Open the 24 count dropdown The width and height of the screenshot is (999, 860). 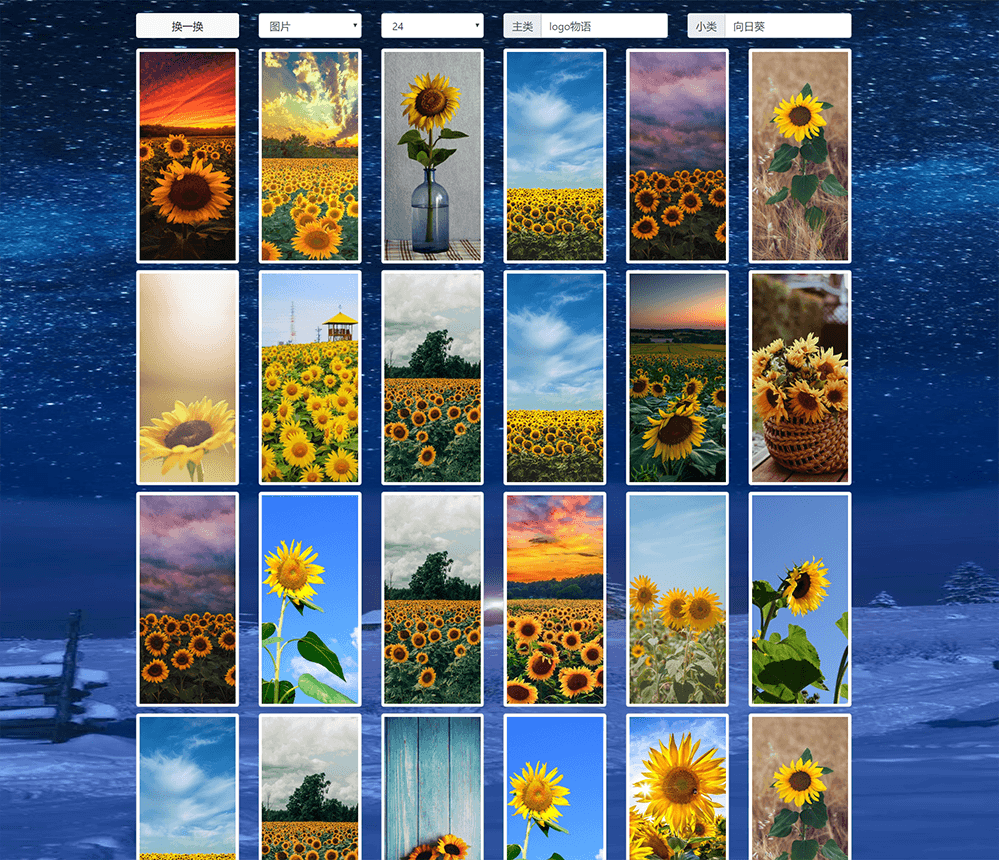(x=432, y=26)
